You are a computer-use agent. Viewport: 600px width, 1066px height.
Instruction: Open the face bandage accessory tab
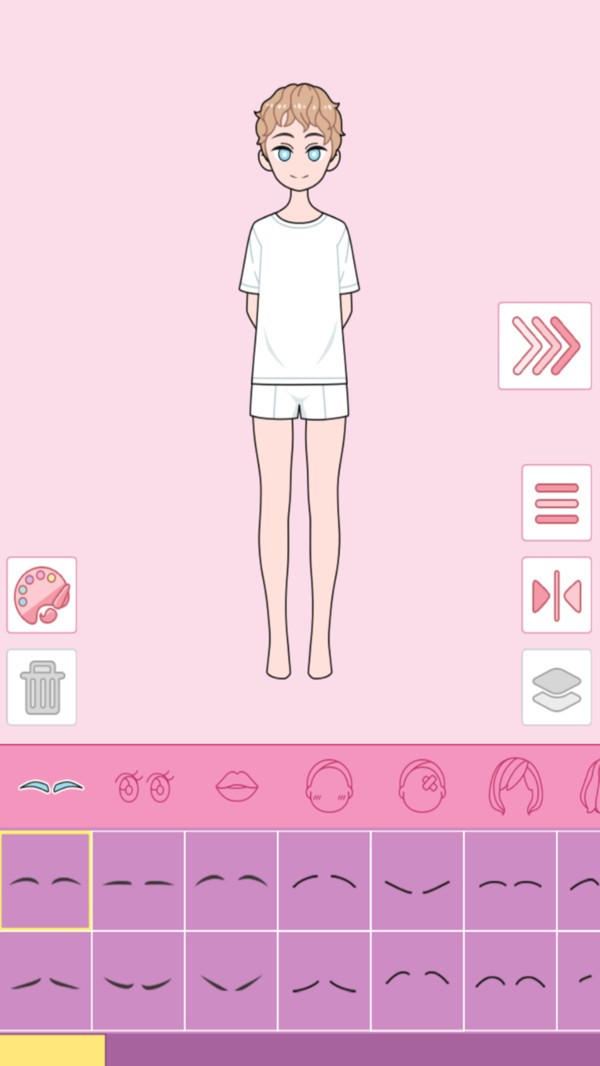point(422,786)
